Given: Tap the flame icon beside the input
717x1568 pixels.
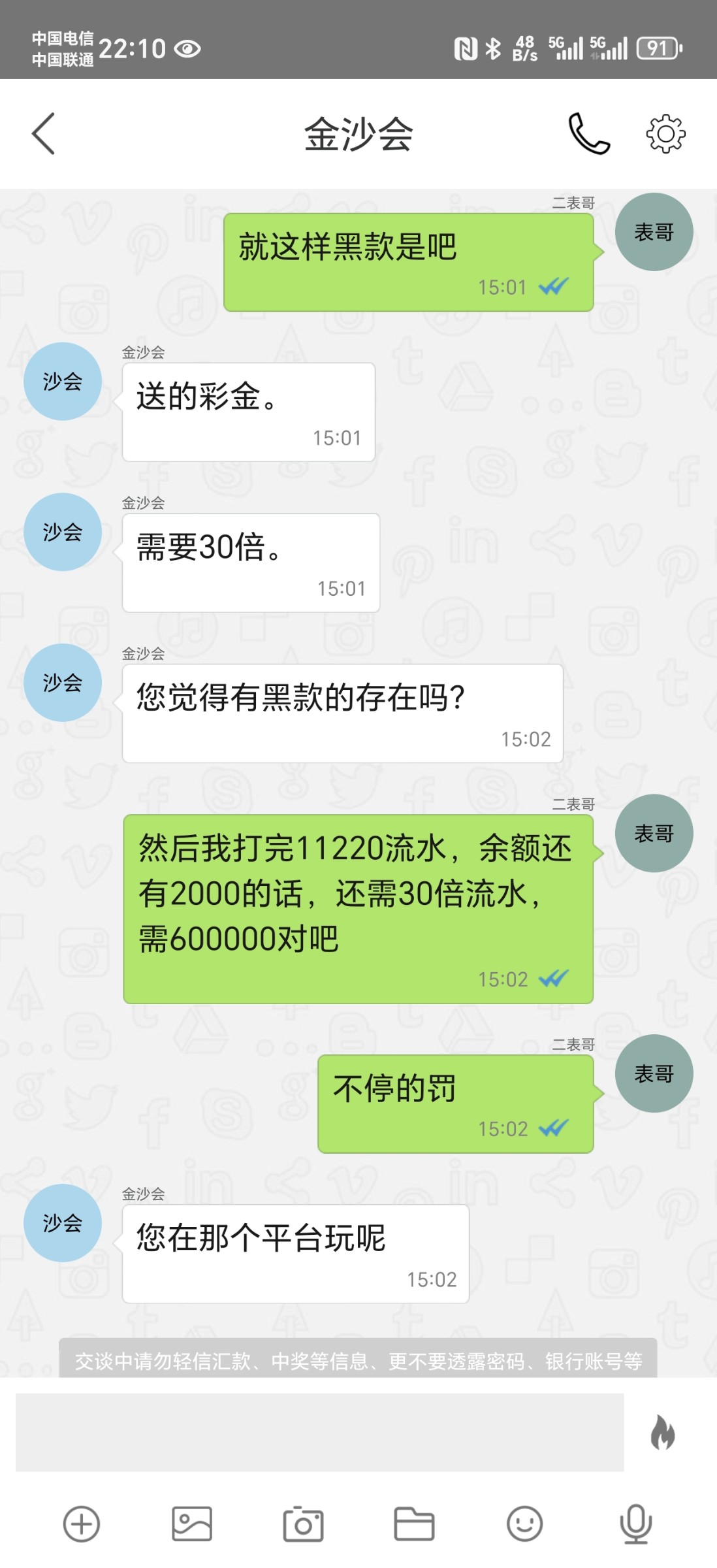Looking at the screenshot, I should coord(663,1433).
